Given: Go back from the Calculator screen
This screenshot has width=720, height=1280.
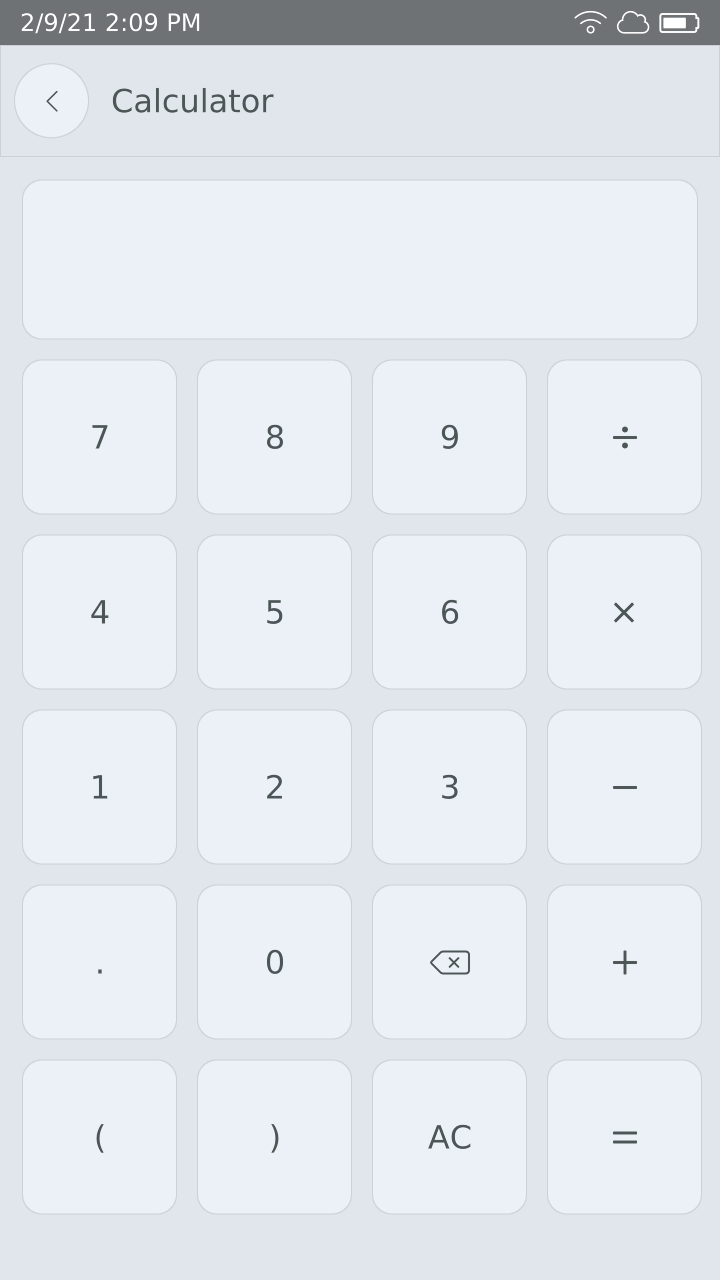Looking at the screenshot, I should tap(51, 101).
